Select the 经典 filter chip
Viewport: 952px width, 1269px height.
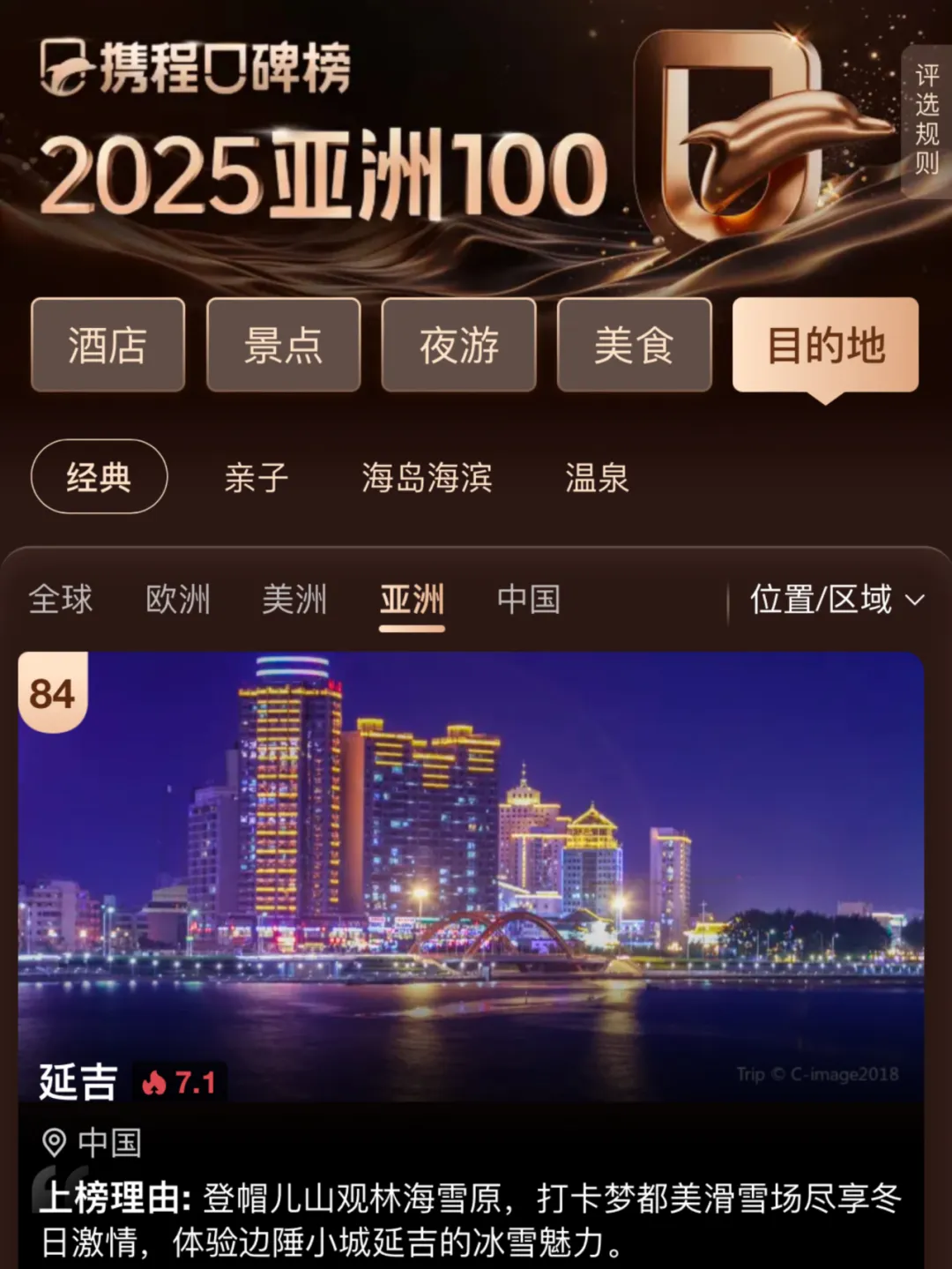coord(99,477)
